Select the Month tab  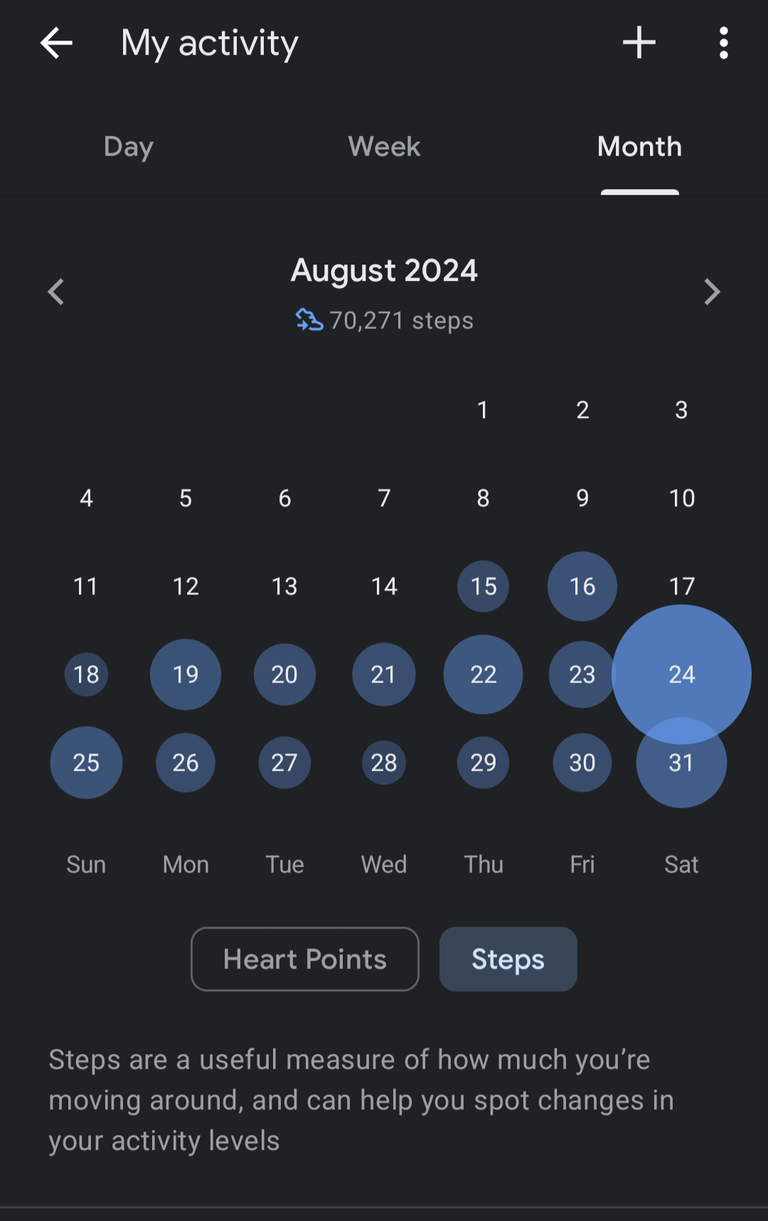click(x=639, y=147)
